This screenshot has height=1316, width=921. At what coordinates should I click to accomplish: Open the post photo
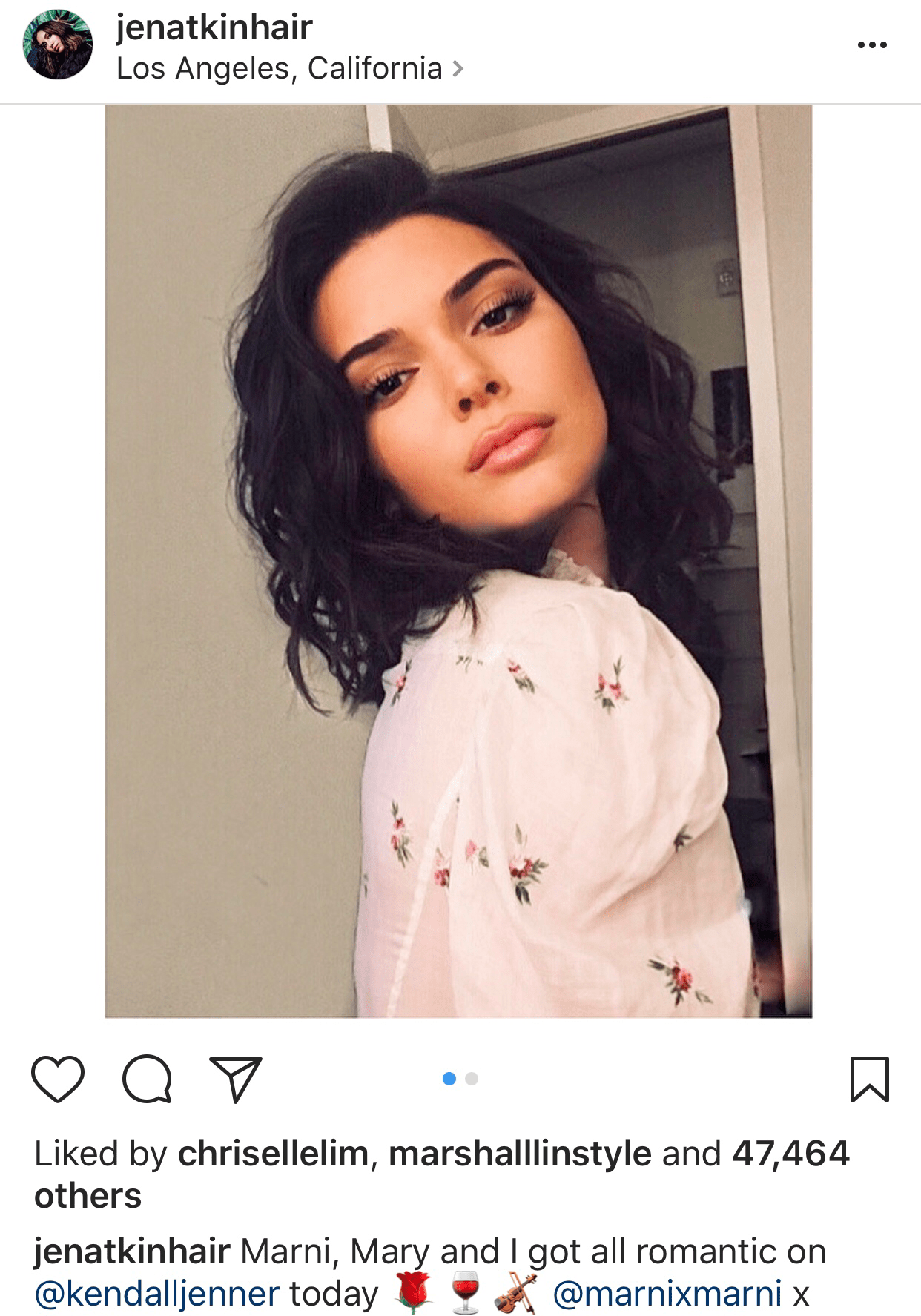[458, 561]
